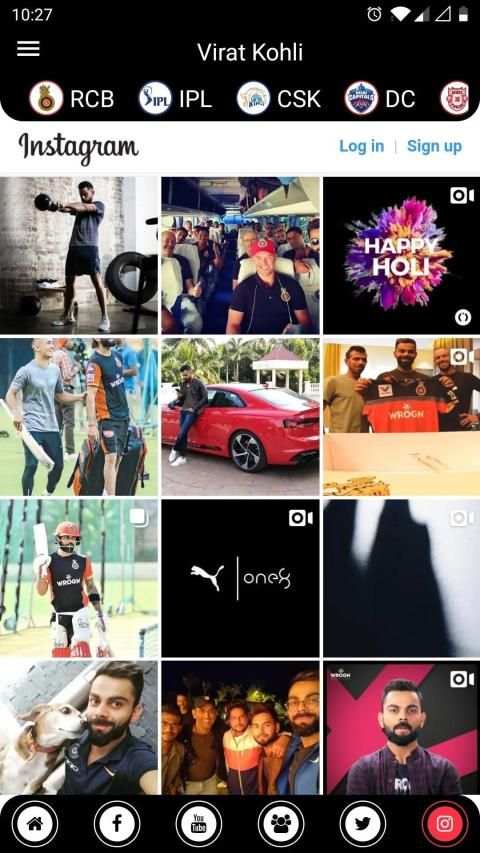Open the kettlebell workout photo

(79, 255)
